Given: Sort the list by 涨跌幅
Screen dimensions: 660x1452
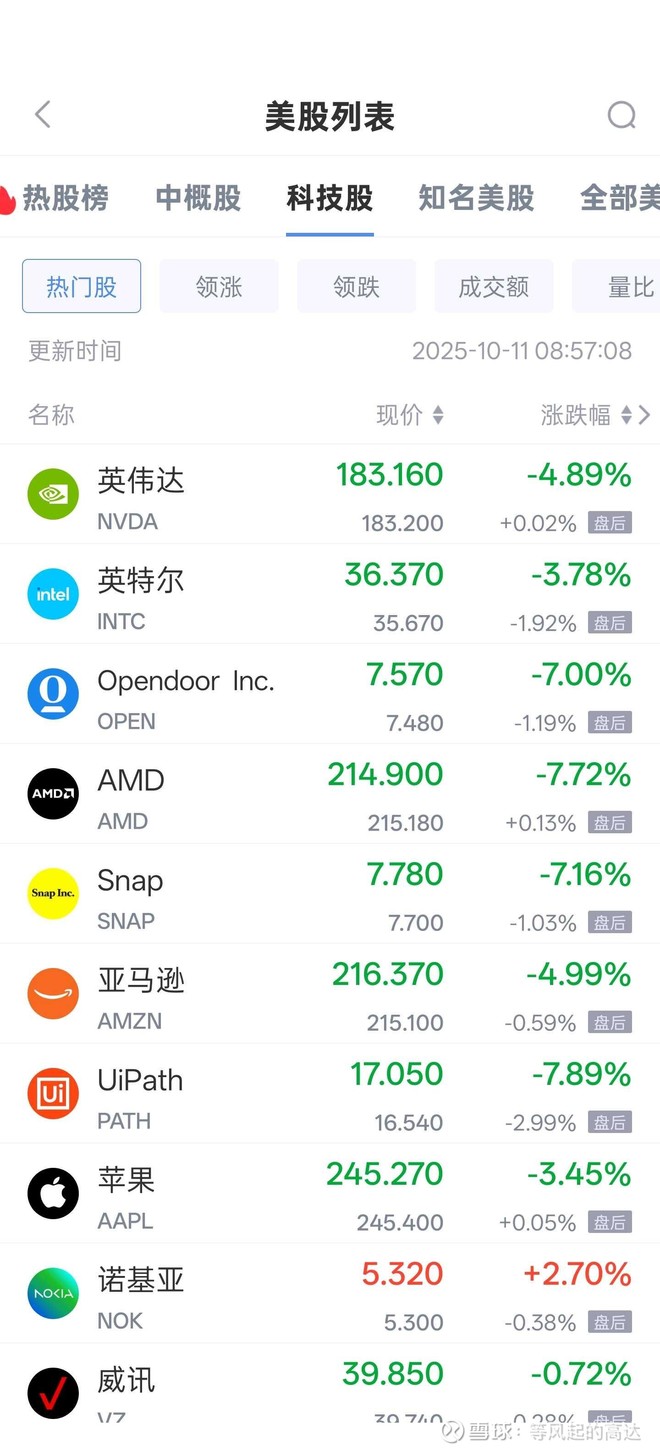Looking at the screenshot, I should coord(586,415).
